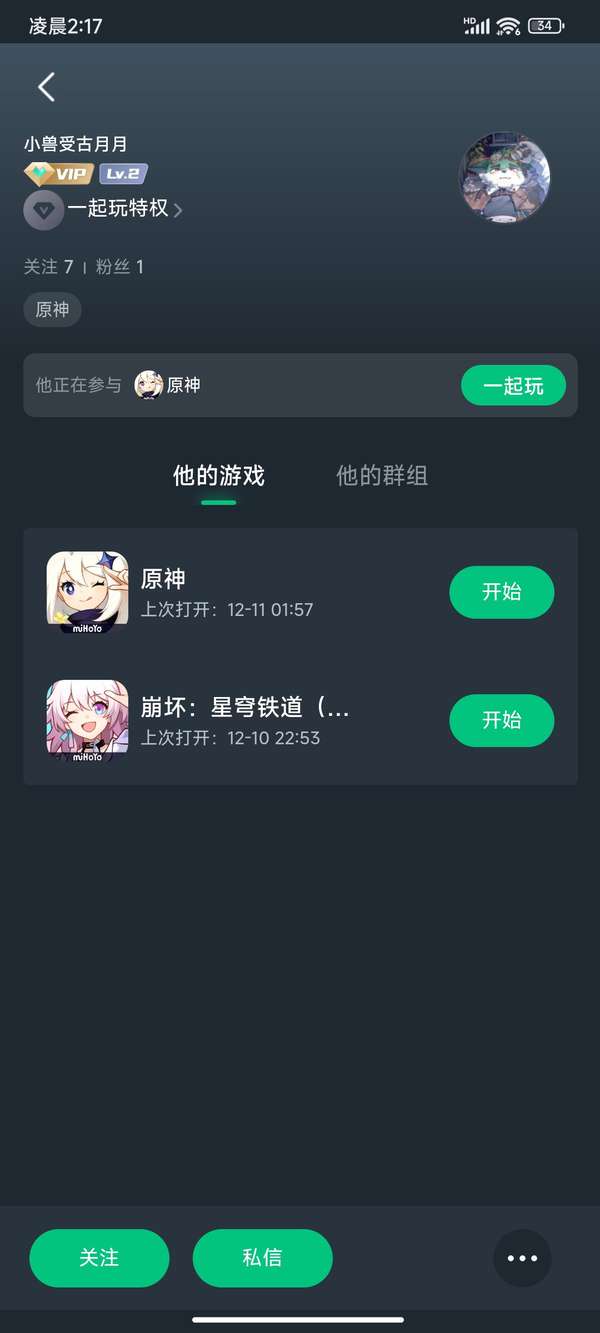Screen dimensions: 600x1333
Task: Open the 一起玩特权 privileges link
Action: [118, 209]
